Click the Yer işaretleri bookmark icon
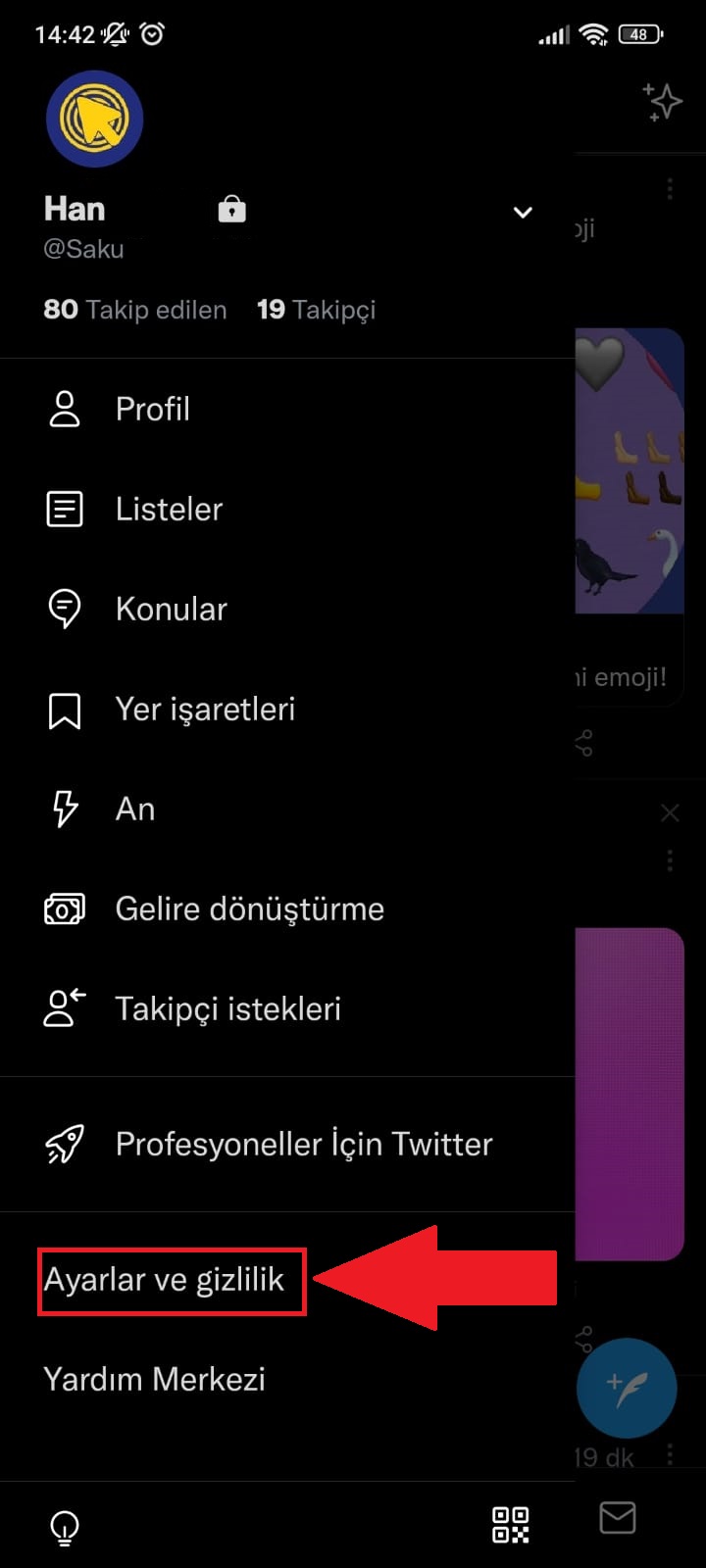 tap(64, 710)
